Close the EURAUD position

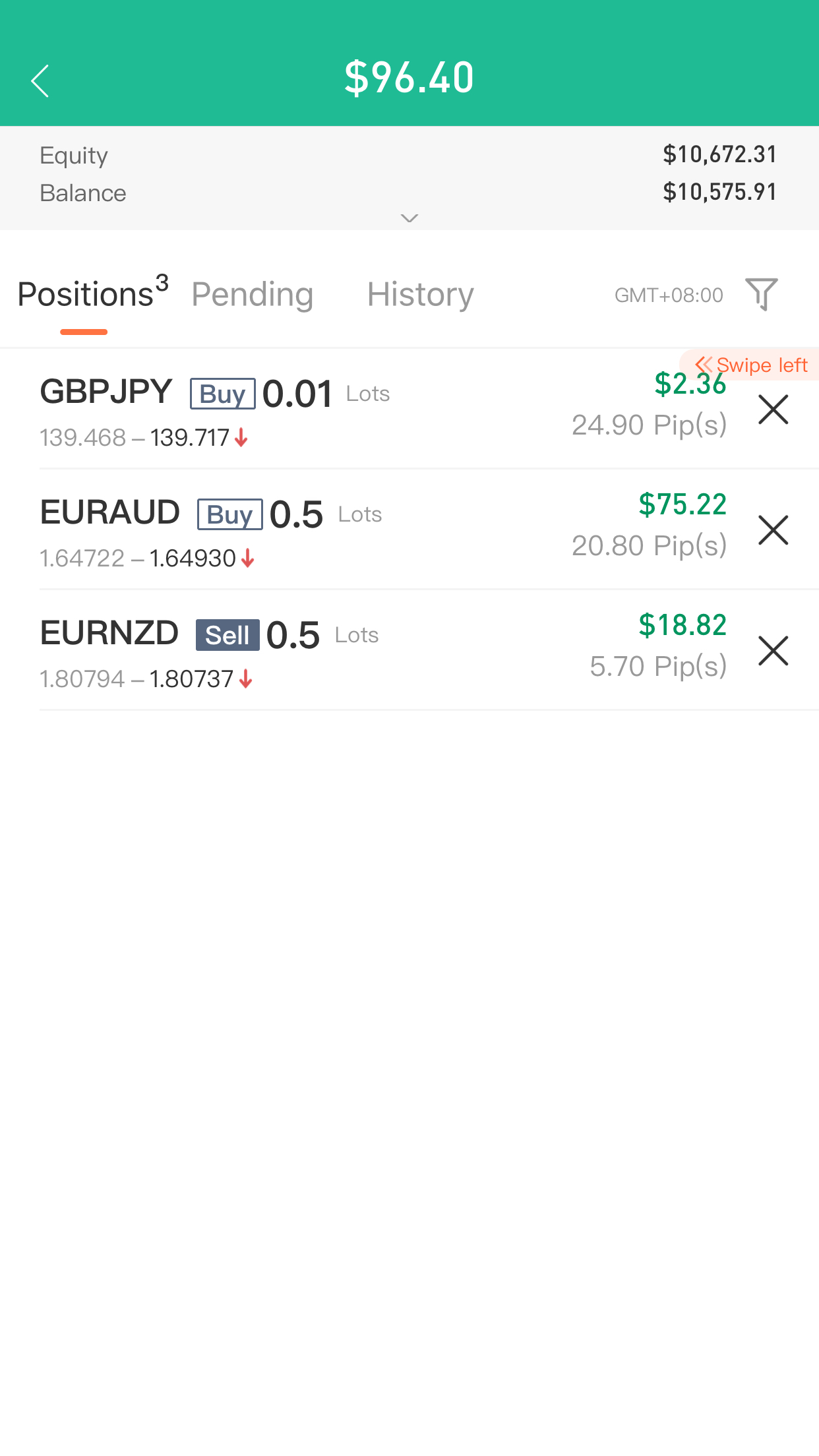coord(773,530)
